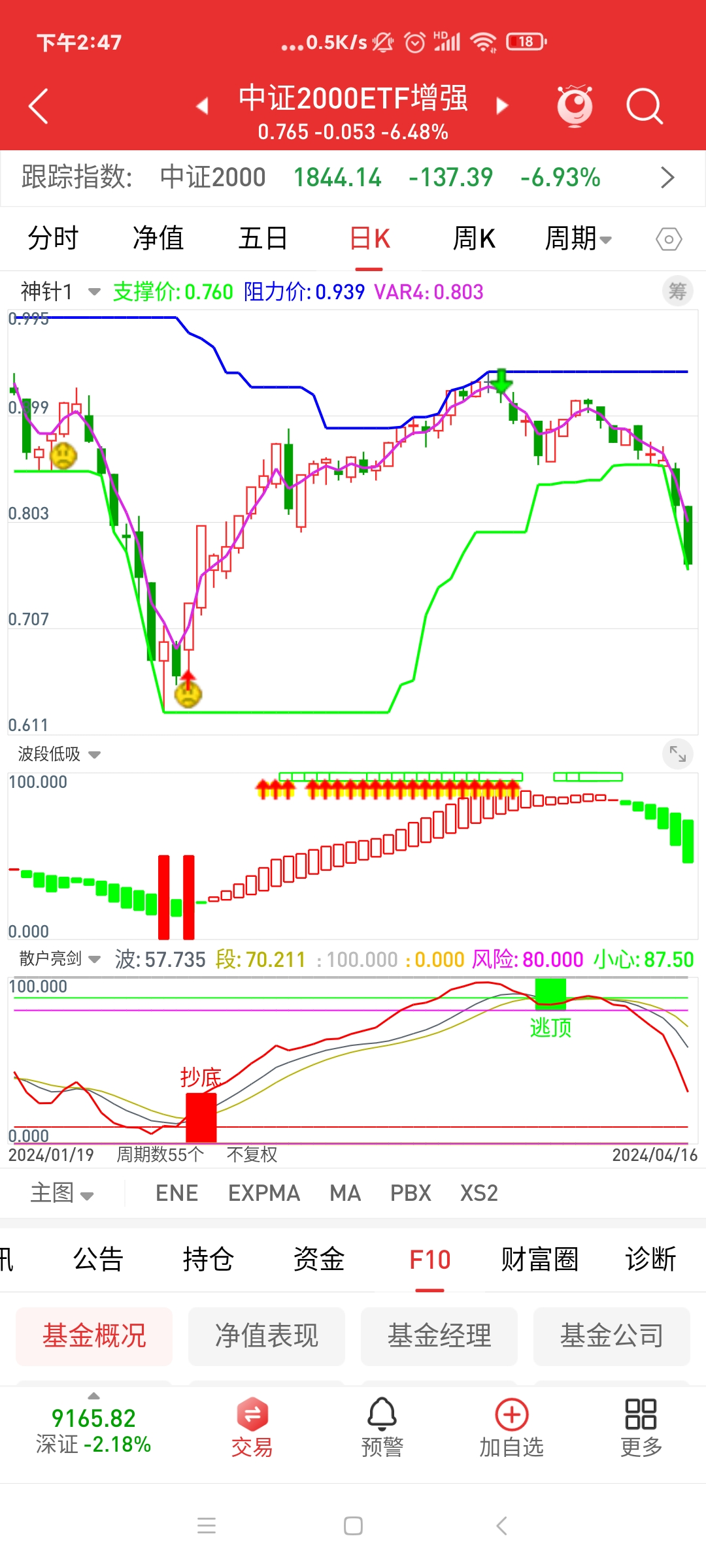Image resolution: width=706 pixels, height=1568 pixels.
Task: Open chart settings hexagon icon
Action: click(669, 239)
